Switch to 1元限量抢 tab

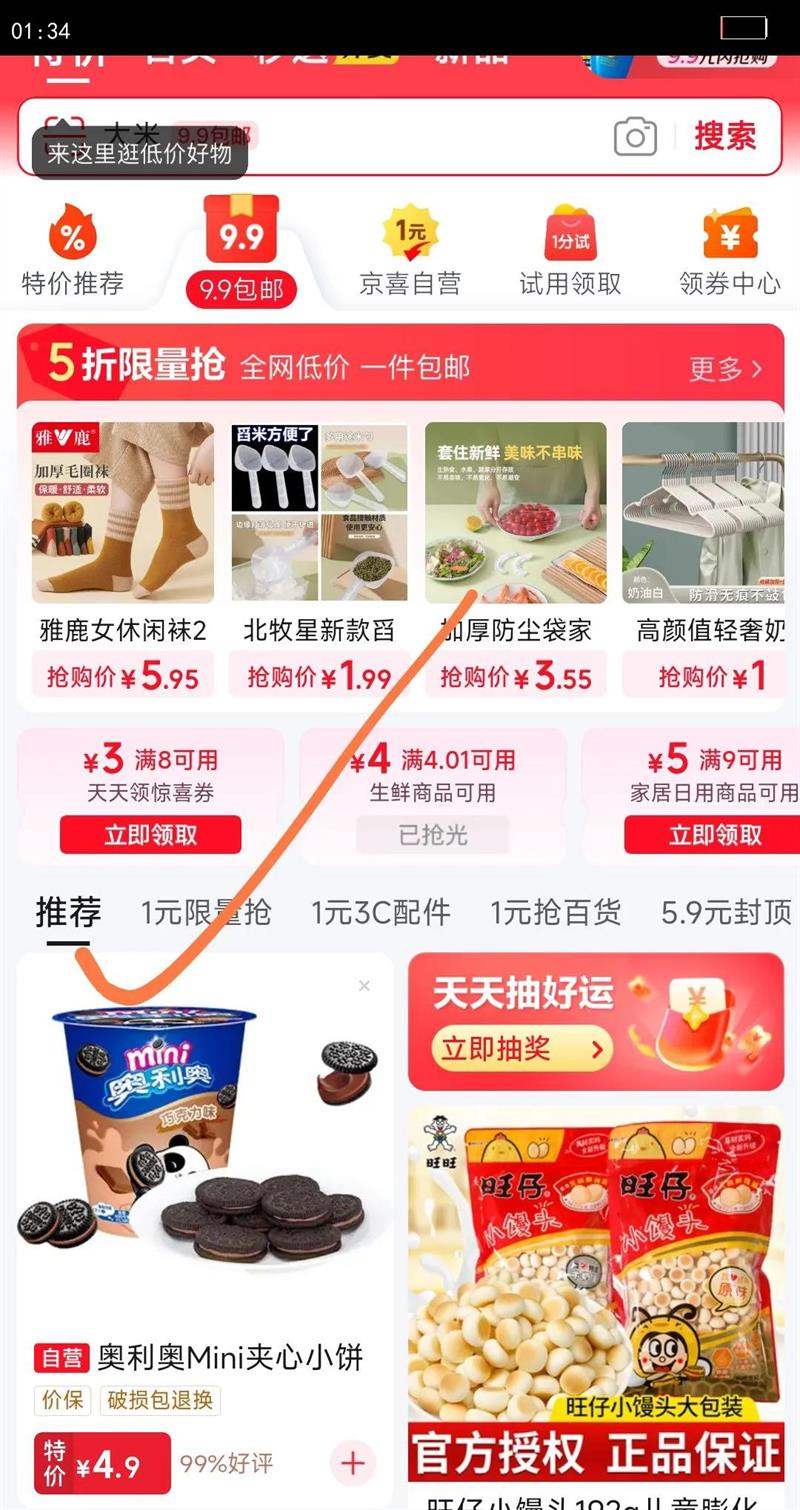point(206,912)
